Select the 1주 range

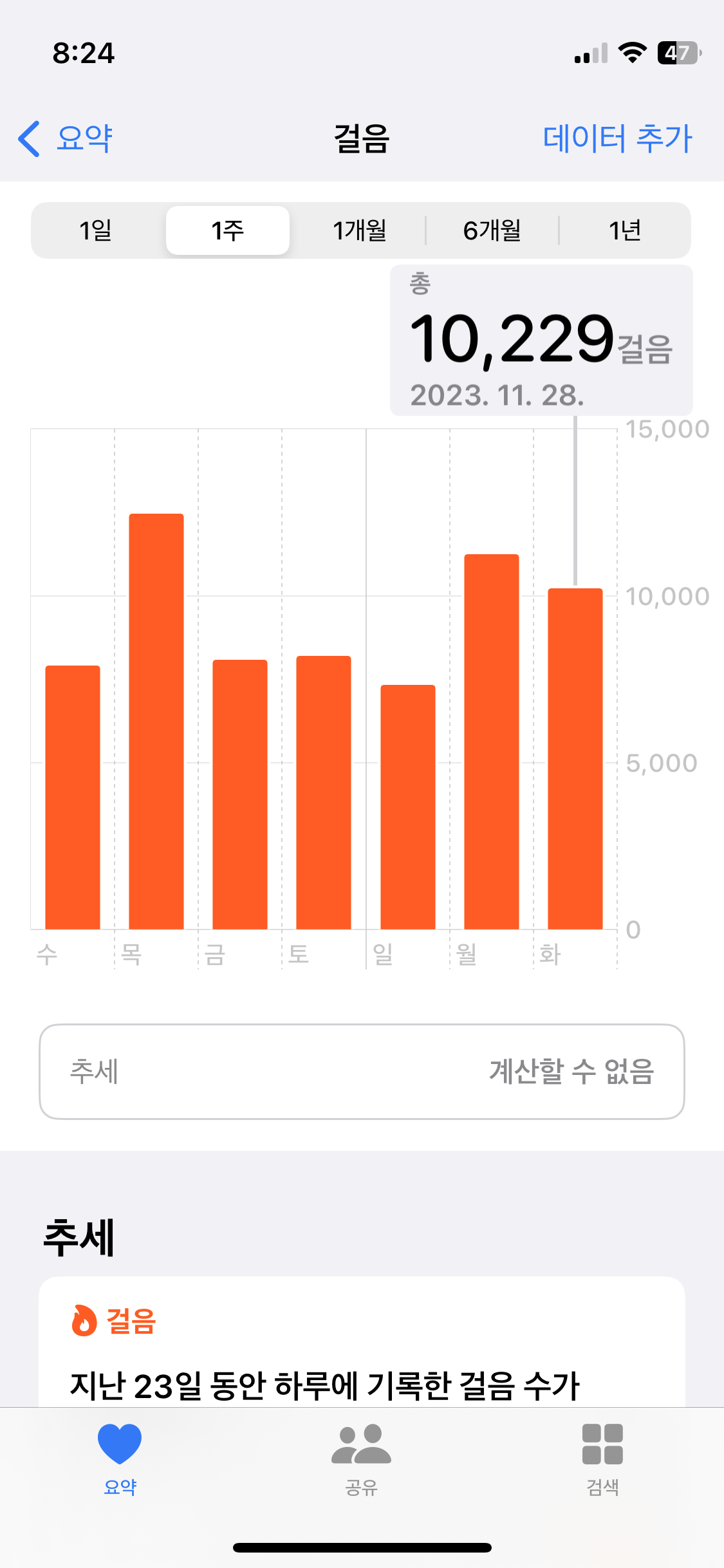(228, 230)
